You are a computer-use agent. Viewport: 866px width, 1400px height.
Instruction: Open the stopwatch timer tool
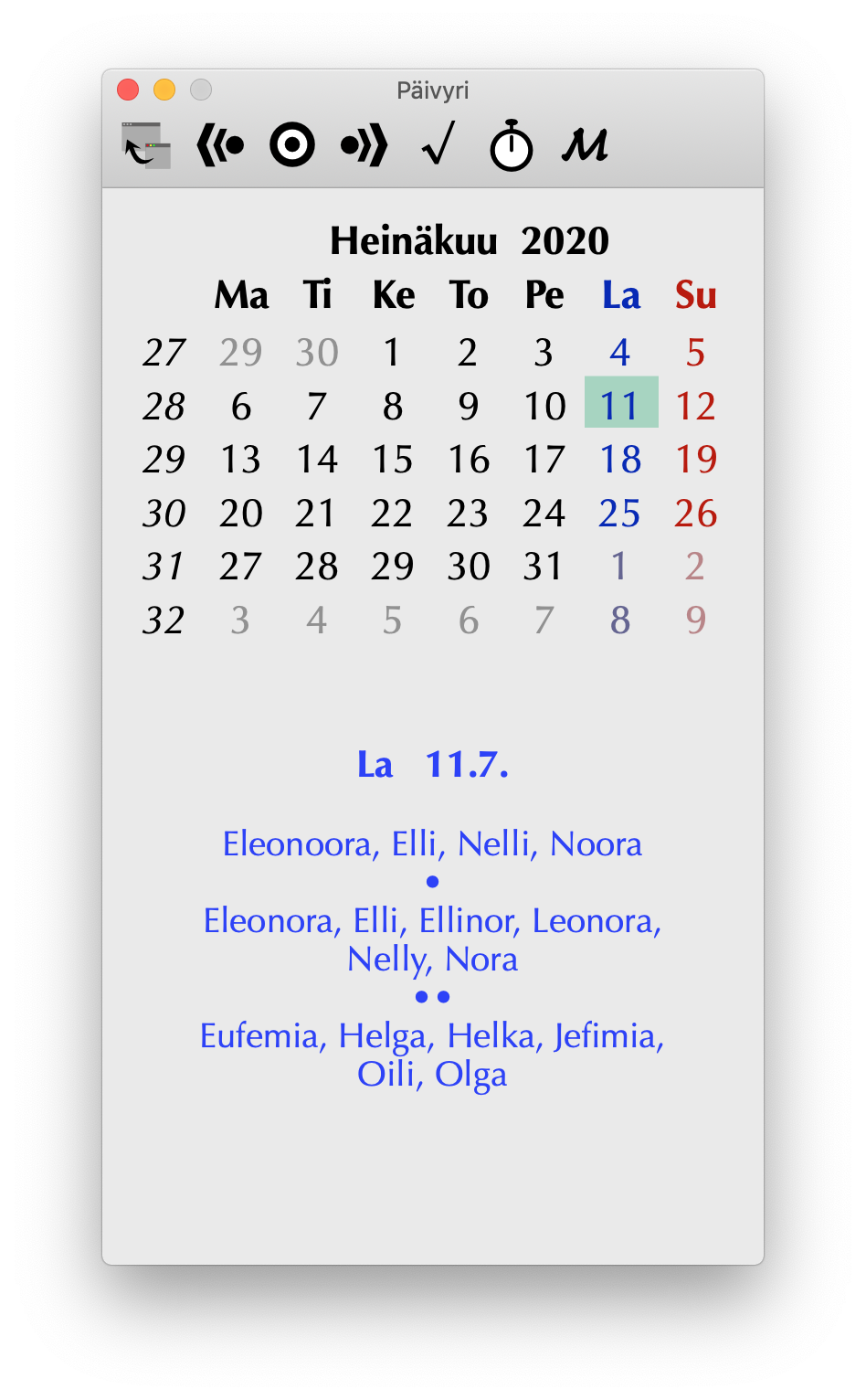click(511, 146)
